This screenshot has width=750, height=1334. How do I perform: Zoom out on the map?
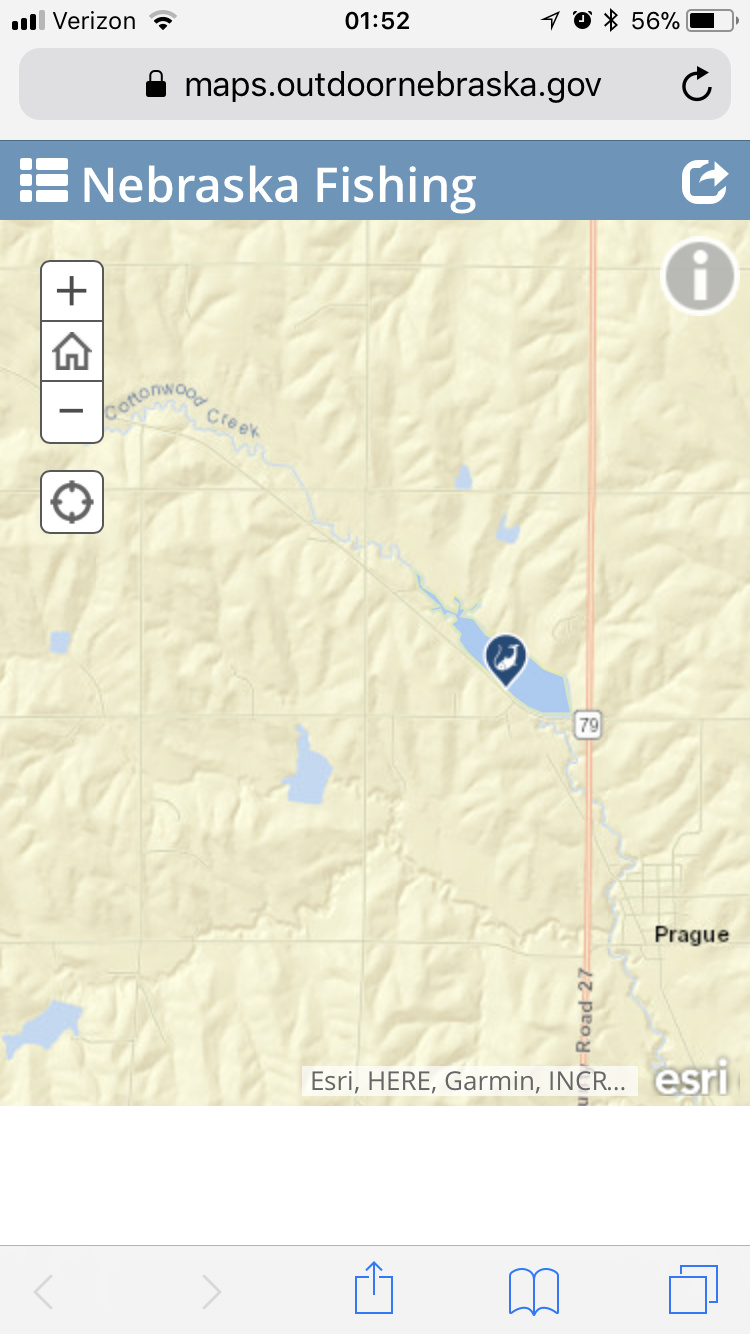[x=72, y=411]
